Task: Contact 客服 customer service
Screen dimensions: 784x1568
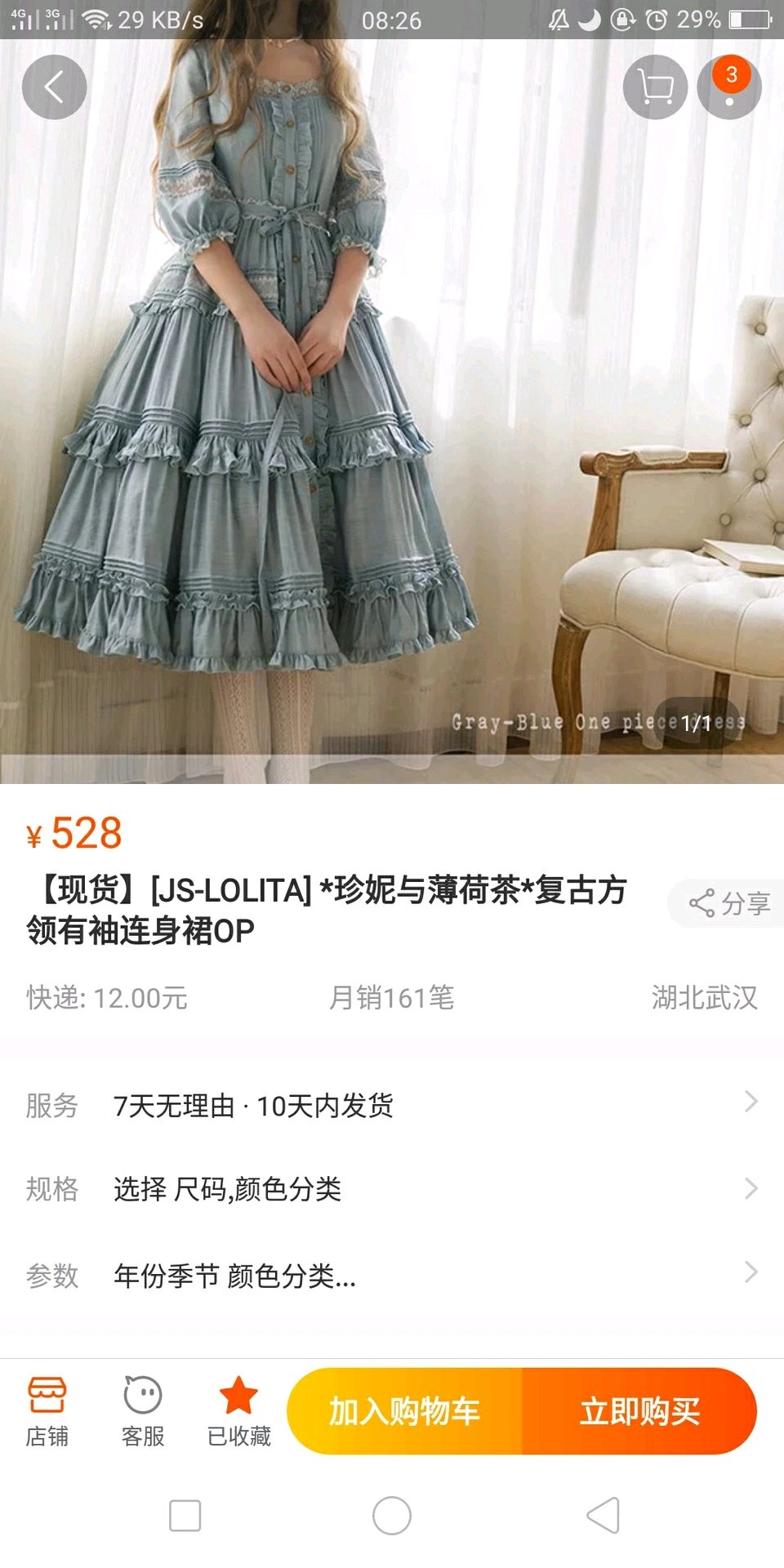Action: point(143,1410)
